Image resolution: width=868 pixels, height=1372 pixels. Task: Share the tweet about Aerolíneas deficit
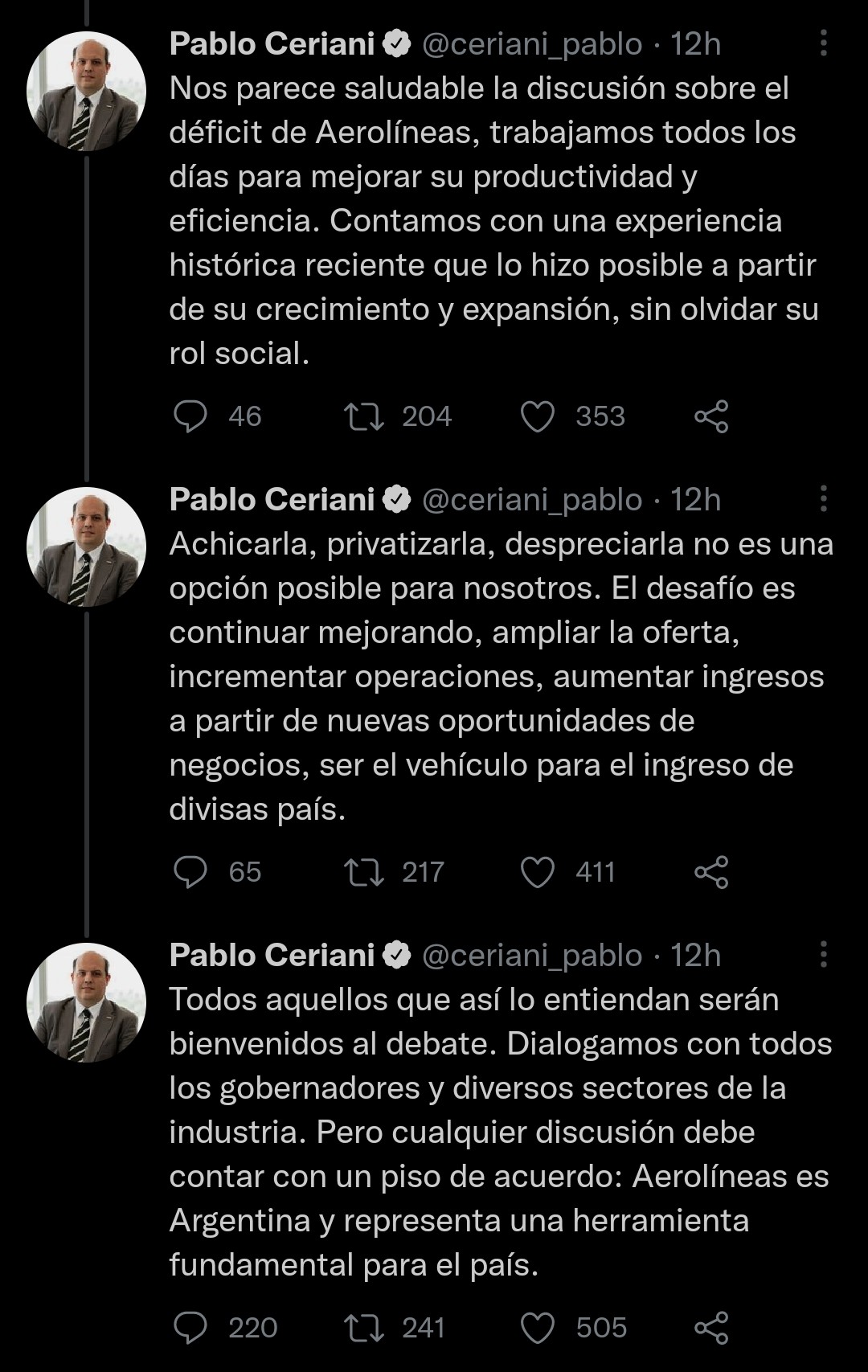[x=711, y=416]
